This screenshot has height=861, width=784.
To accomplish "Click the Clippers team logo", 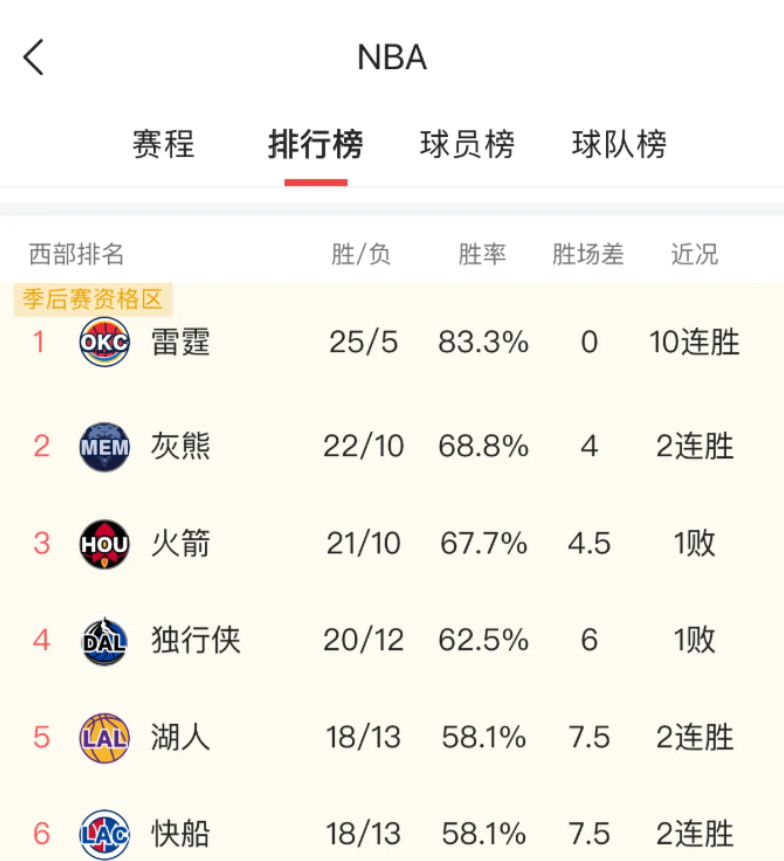I will [104, 833].
